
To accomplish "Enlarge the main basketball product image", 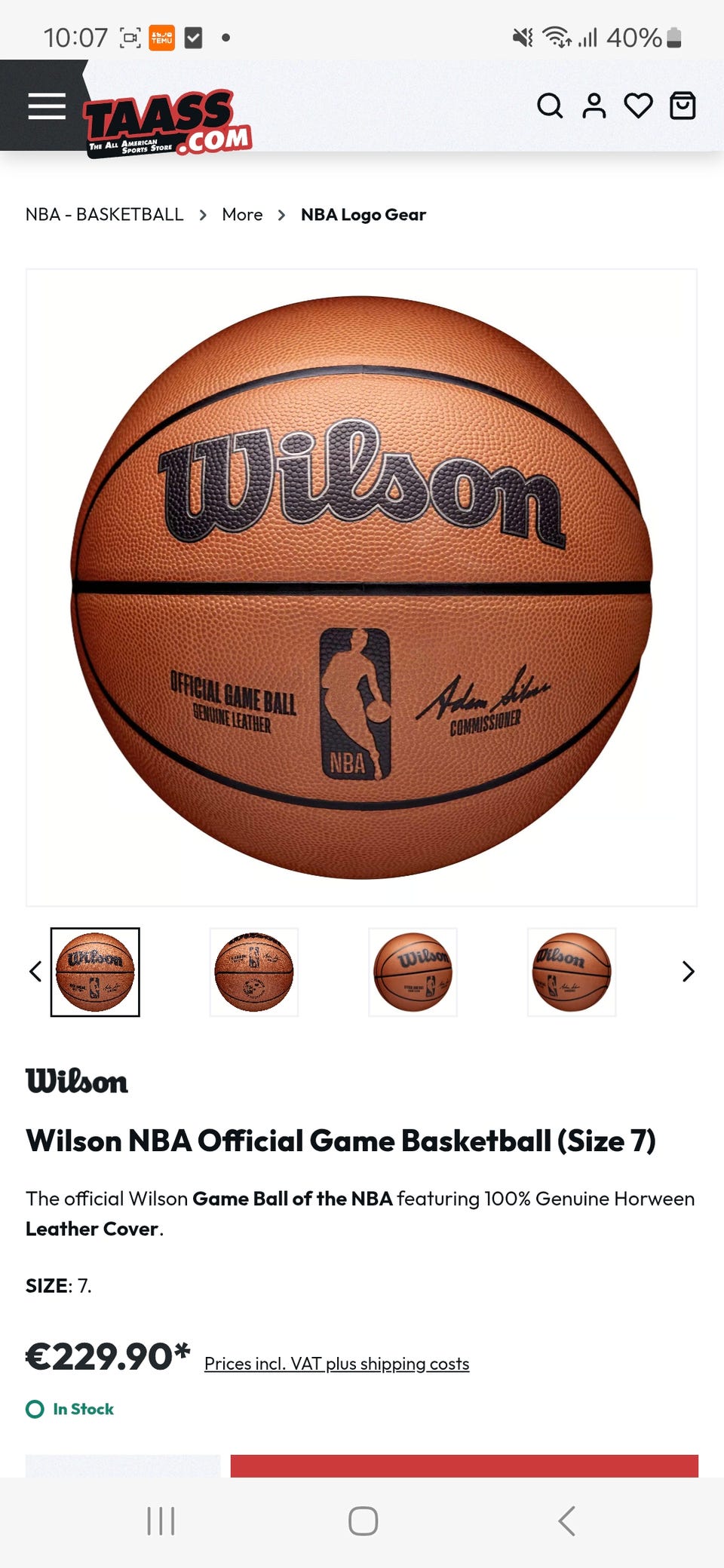I will [361, 587].
